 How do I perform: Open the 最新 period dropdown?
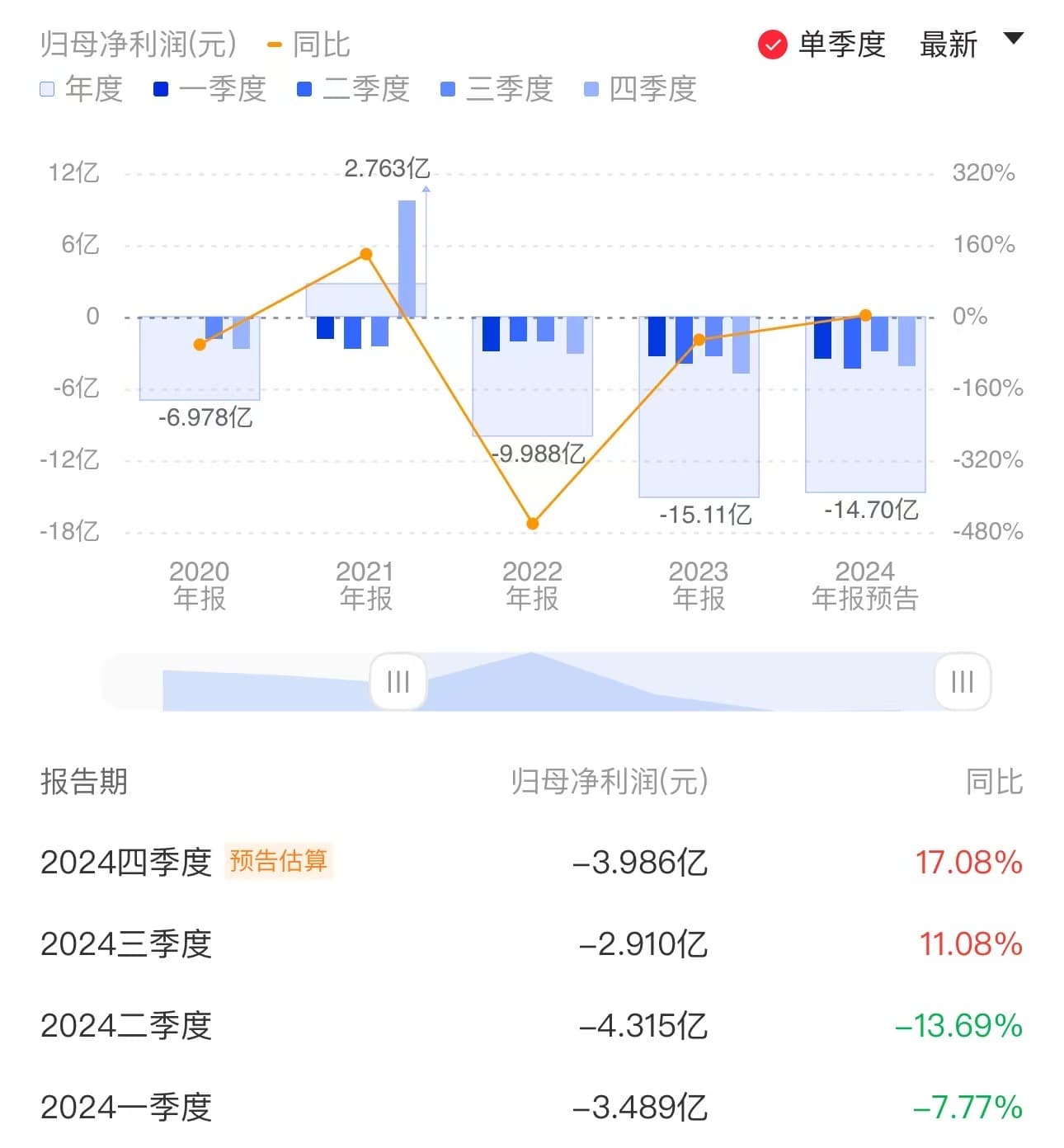tap(971, 43)
